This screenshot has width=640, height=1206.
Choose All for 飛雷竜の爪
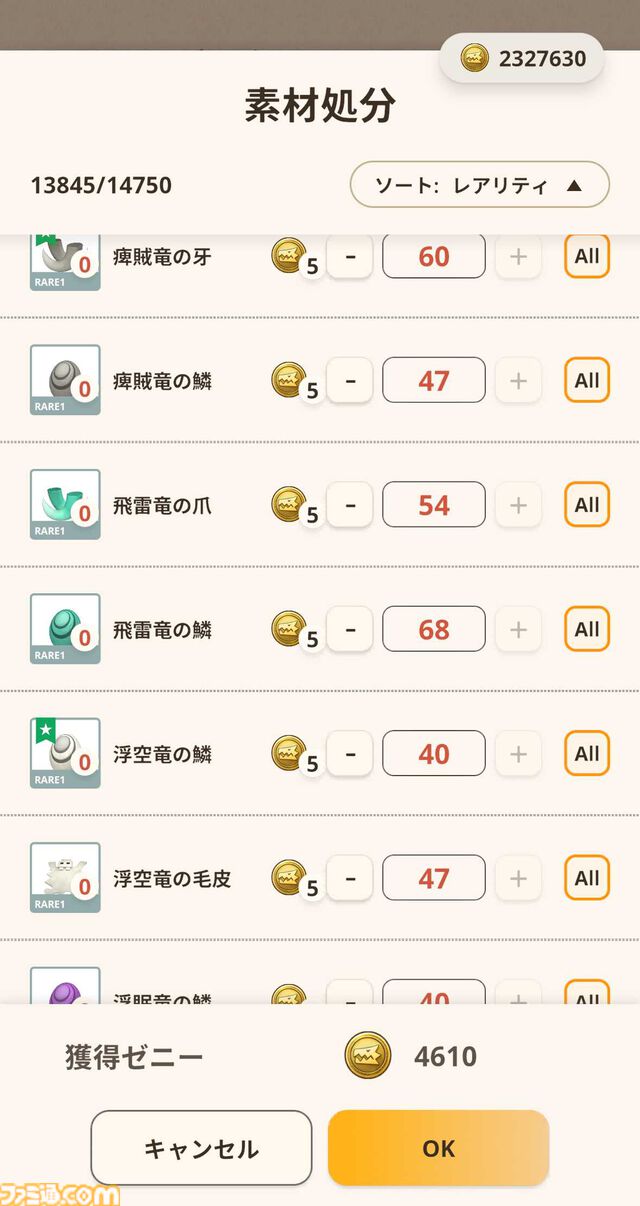pyautogui.click(x=587, y=505)
